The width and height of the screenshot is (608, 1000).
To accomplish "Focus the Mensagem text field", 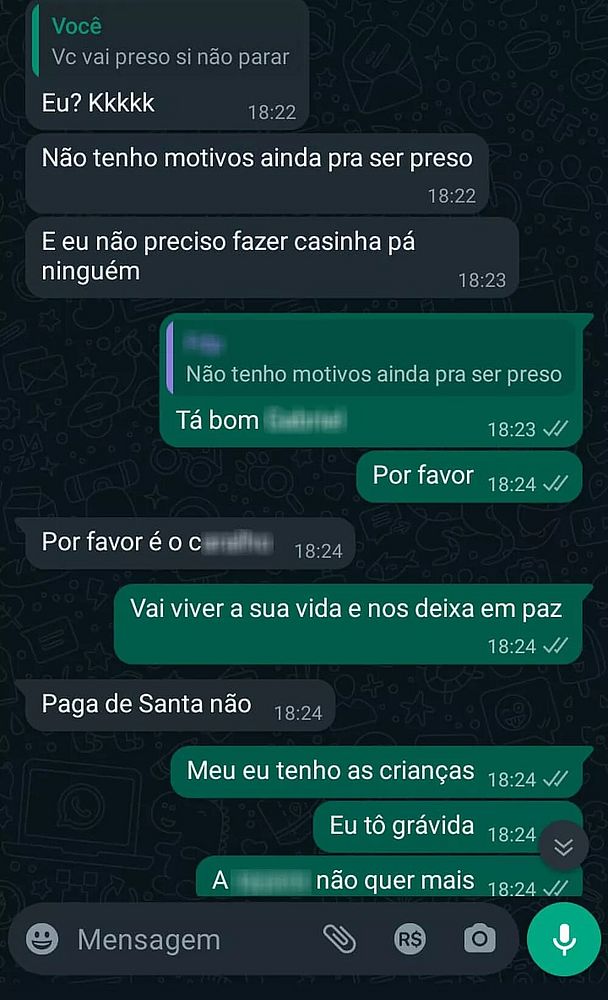I will 190,940.
